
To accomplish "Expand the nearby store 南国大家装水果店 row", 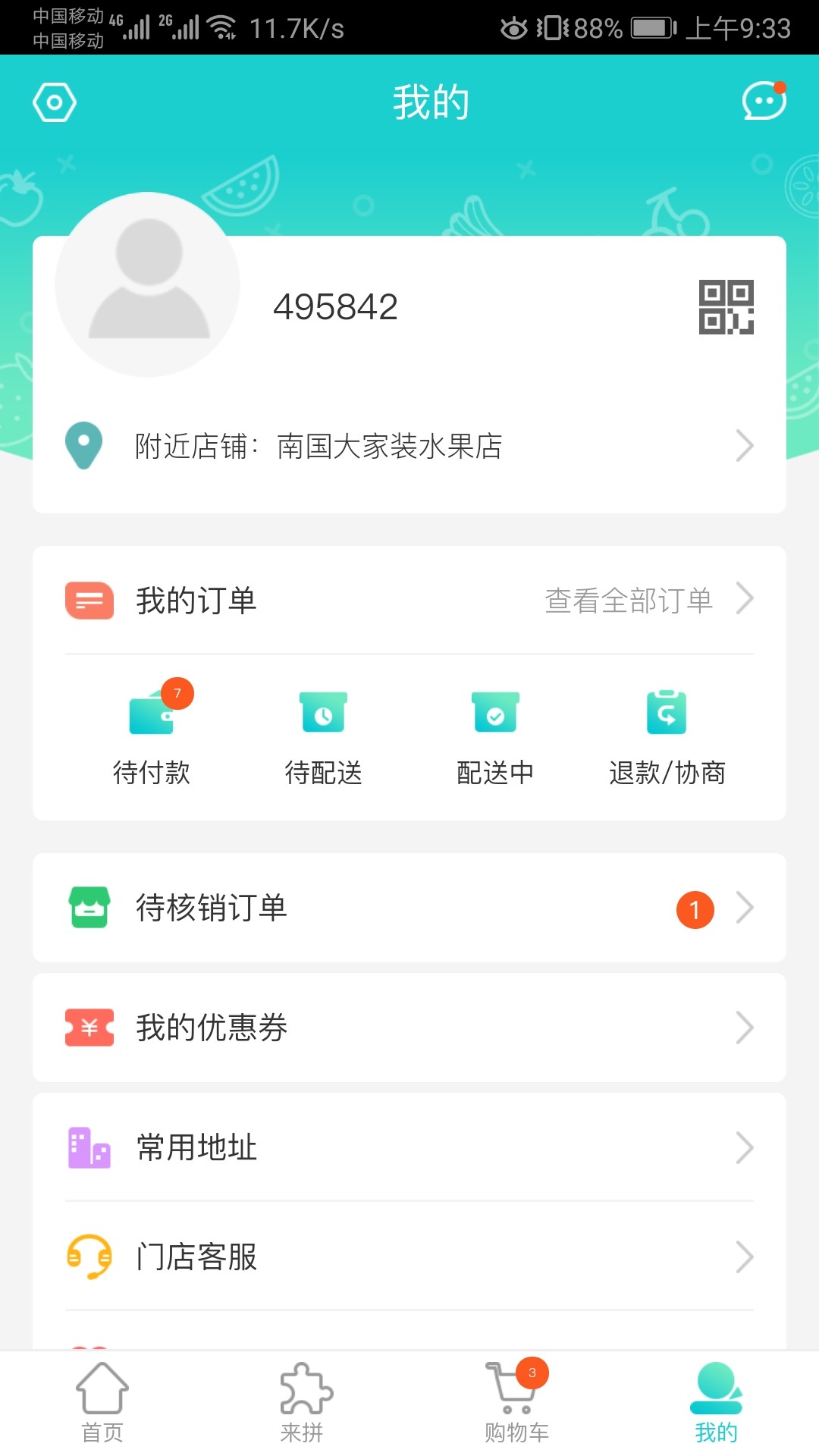I will [x=409, y=447].
